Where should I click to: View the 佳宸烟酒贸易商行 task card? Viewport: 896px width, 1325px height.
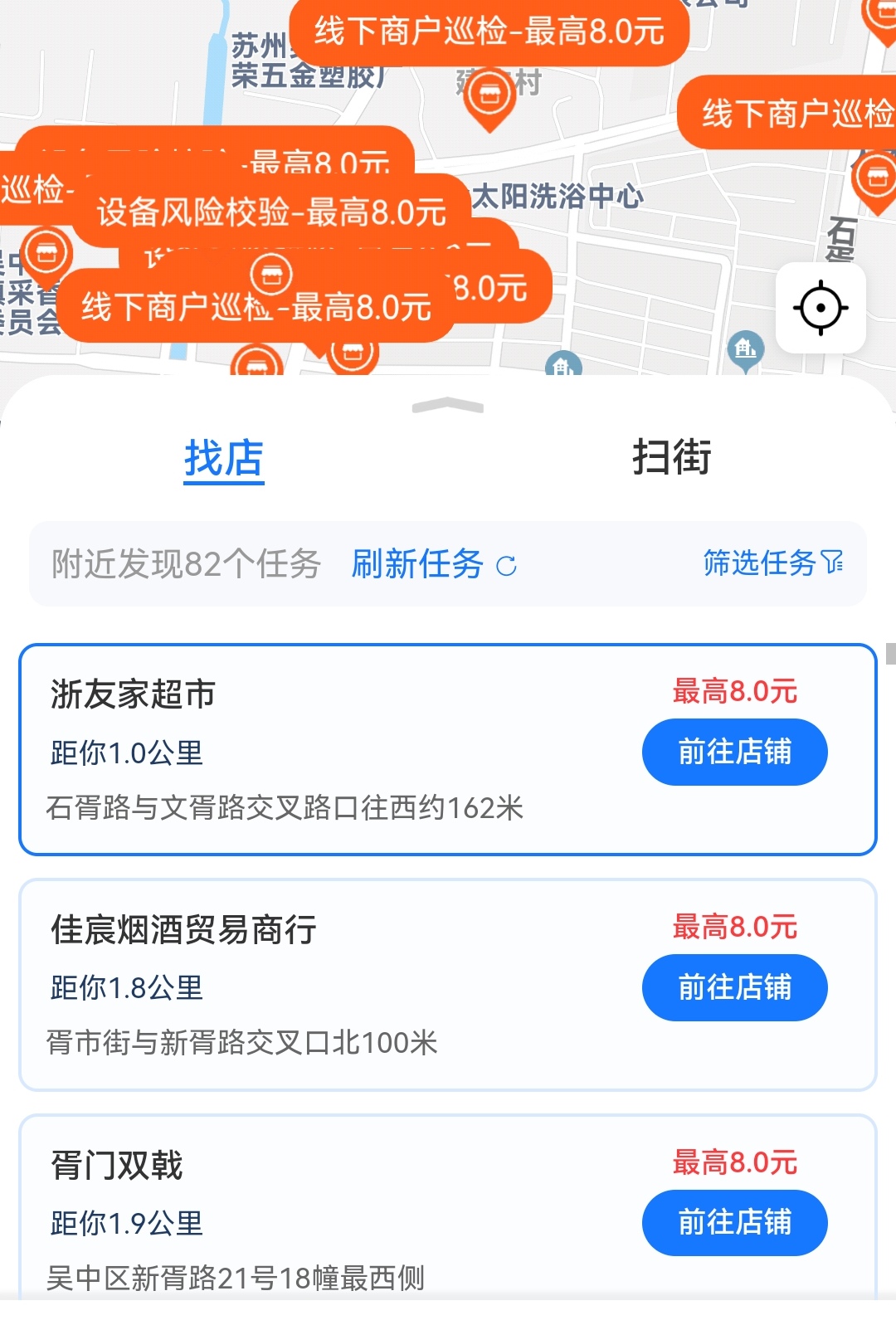[x=332, y=985]
